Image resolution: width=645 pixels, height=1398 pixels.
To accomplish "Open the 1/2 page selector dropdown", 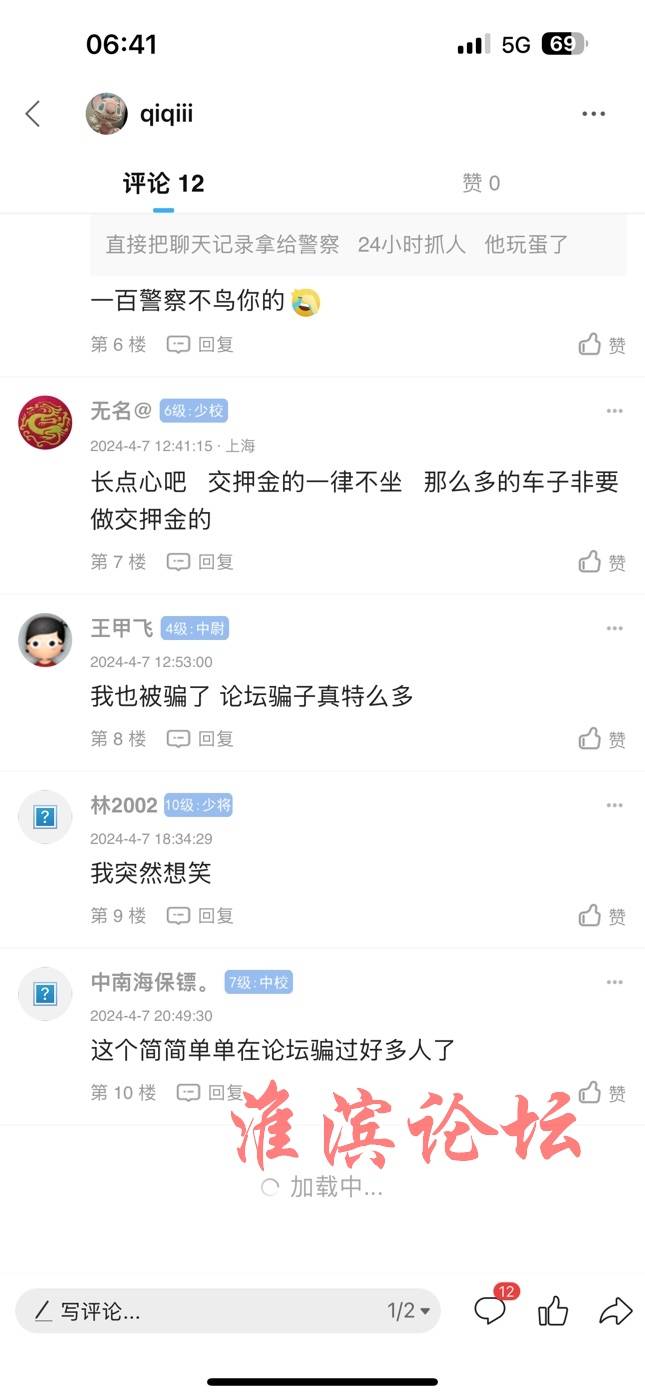I will point(410,1311).
